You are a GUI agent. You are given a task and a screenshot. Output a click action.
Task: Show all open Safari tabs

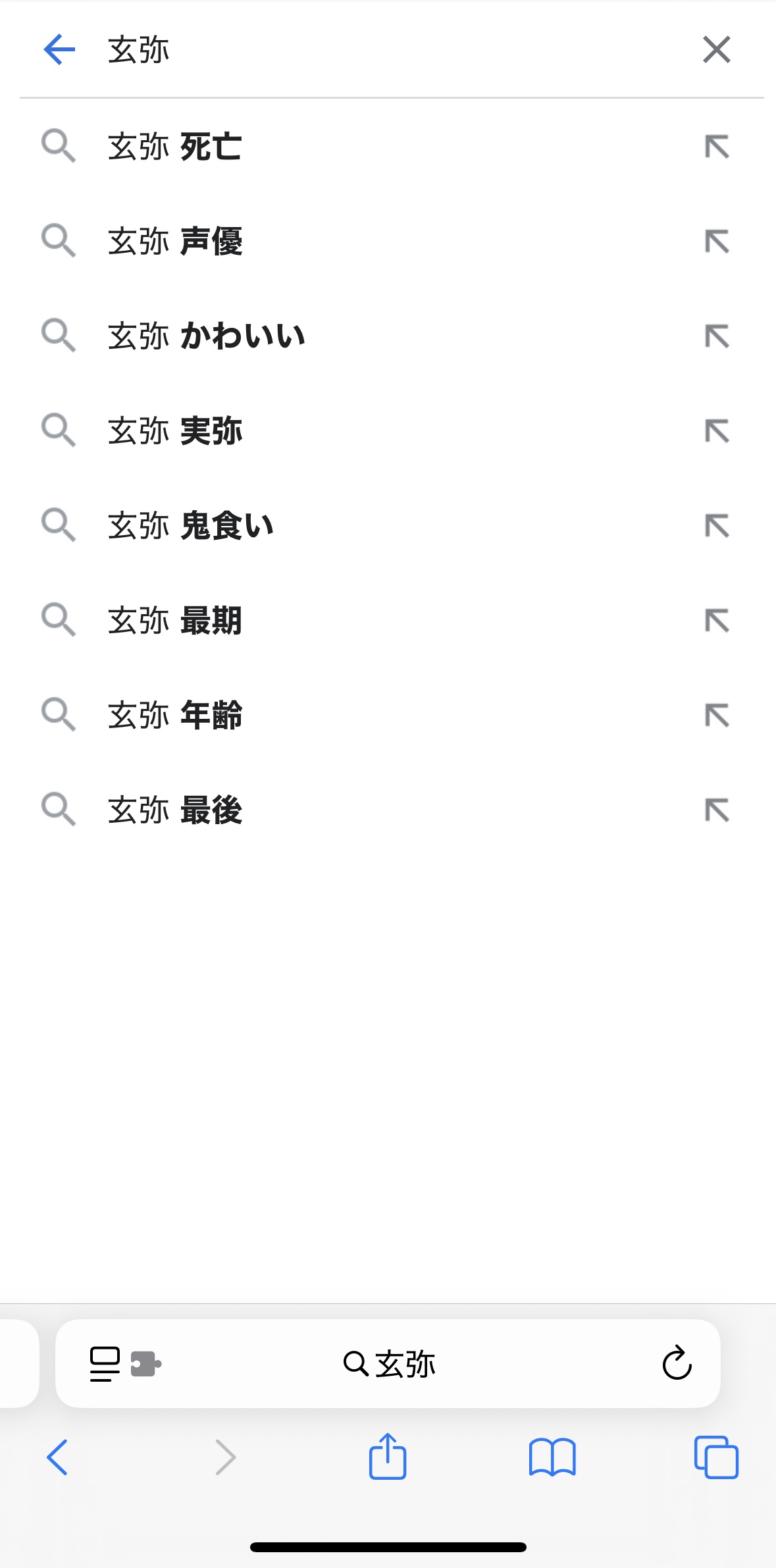pyautogui.click(x=716, y=1457)
